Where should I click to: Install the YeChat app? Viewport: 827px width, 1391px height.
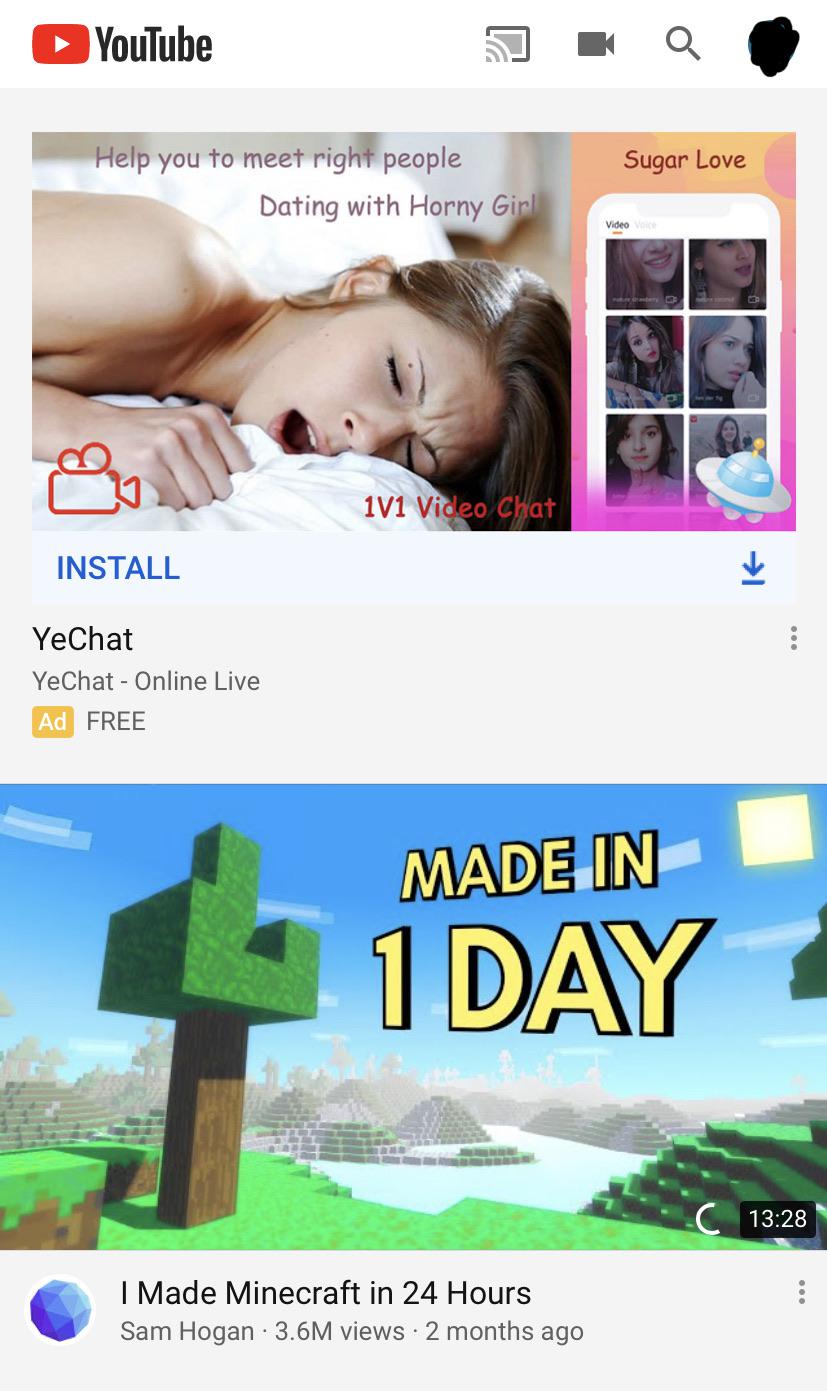118,568
